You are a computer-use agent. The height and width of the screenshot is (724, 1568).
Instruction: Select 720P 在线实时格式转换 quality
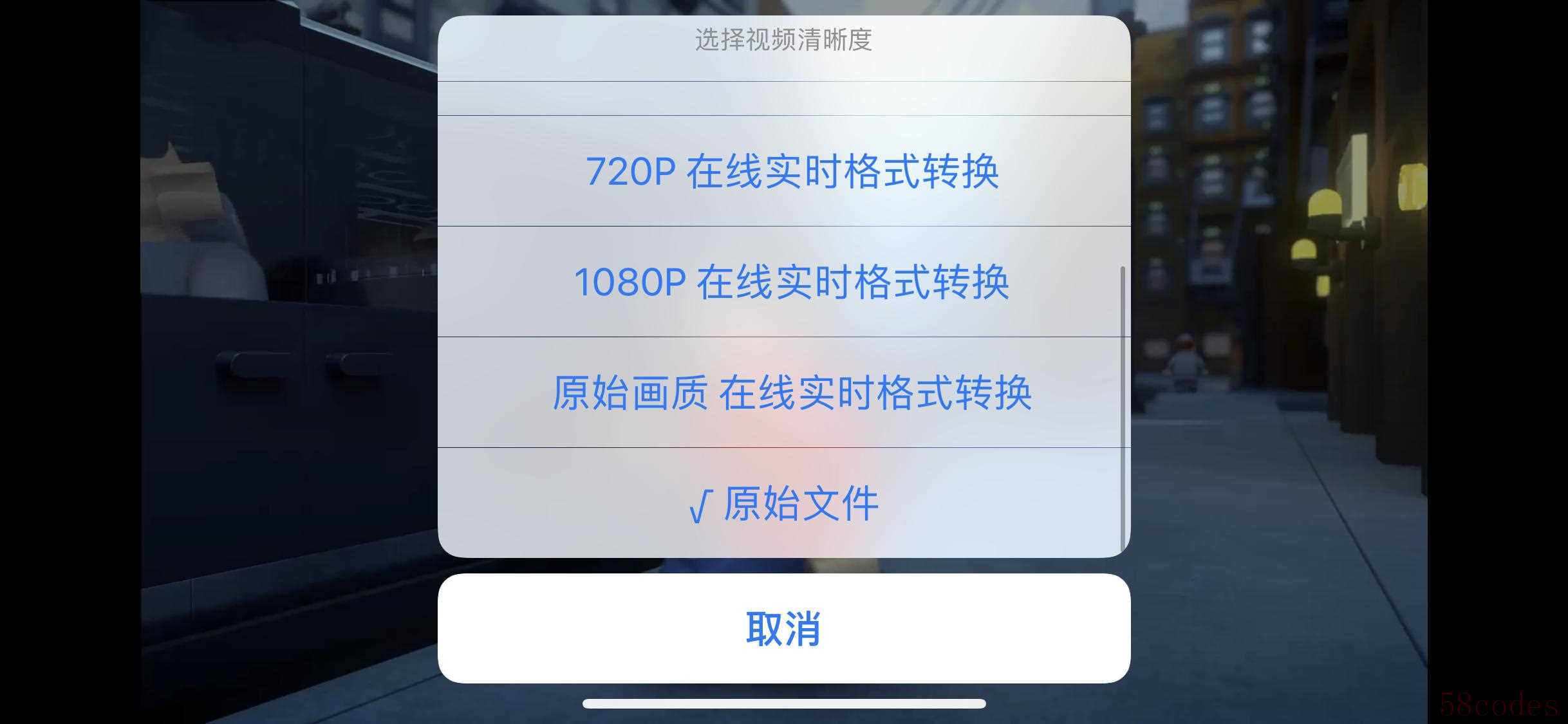pos(792,172)
